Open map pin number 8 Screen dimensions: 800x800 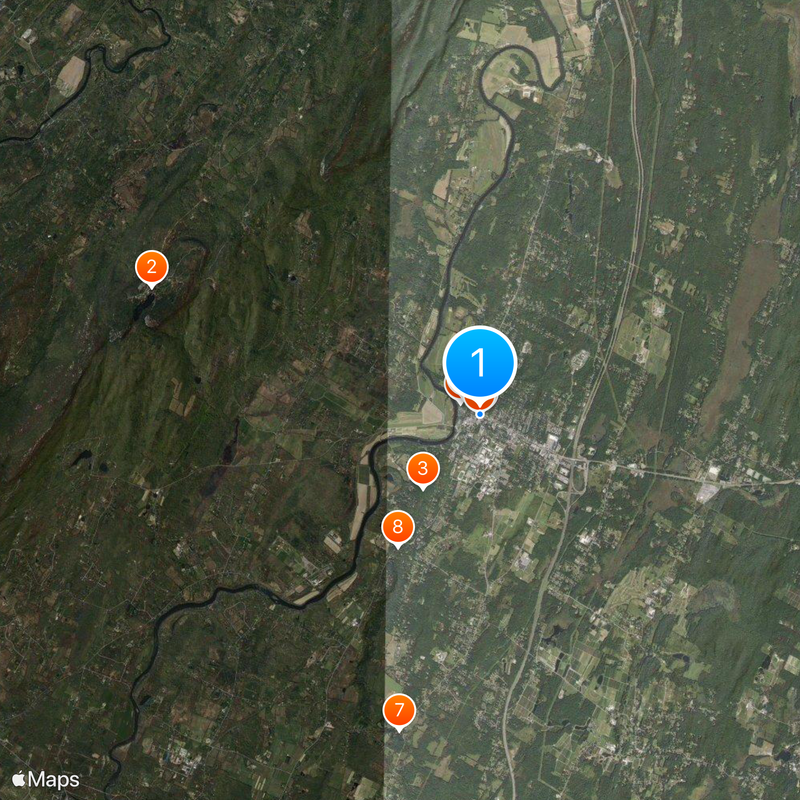point(398,526)
